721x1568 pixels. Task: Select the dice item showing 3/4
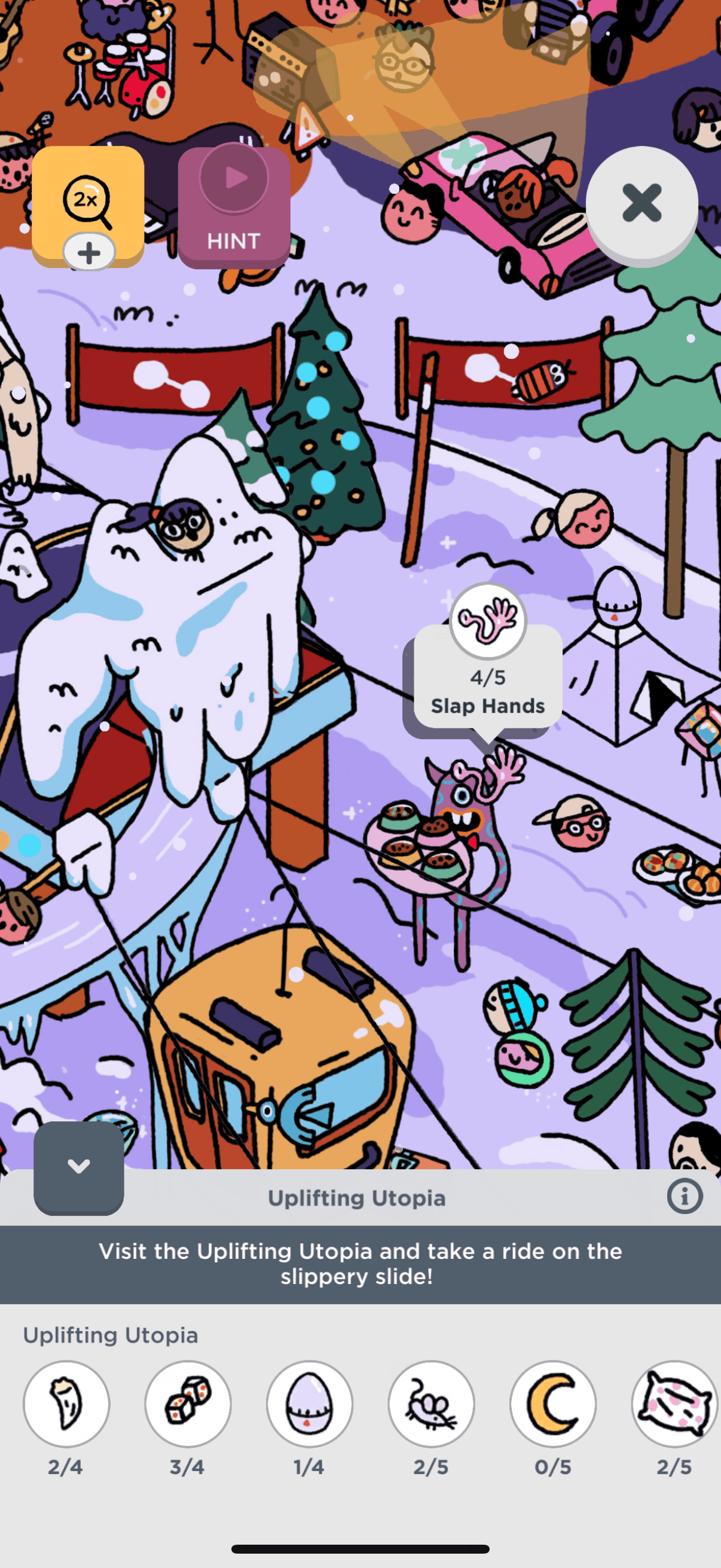click(x=188, y=1404)
